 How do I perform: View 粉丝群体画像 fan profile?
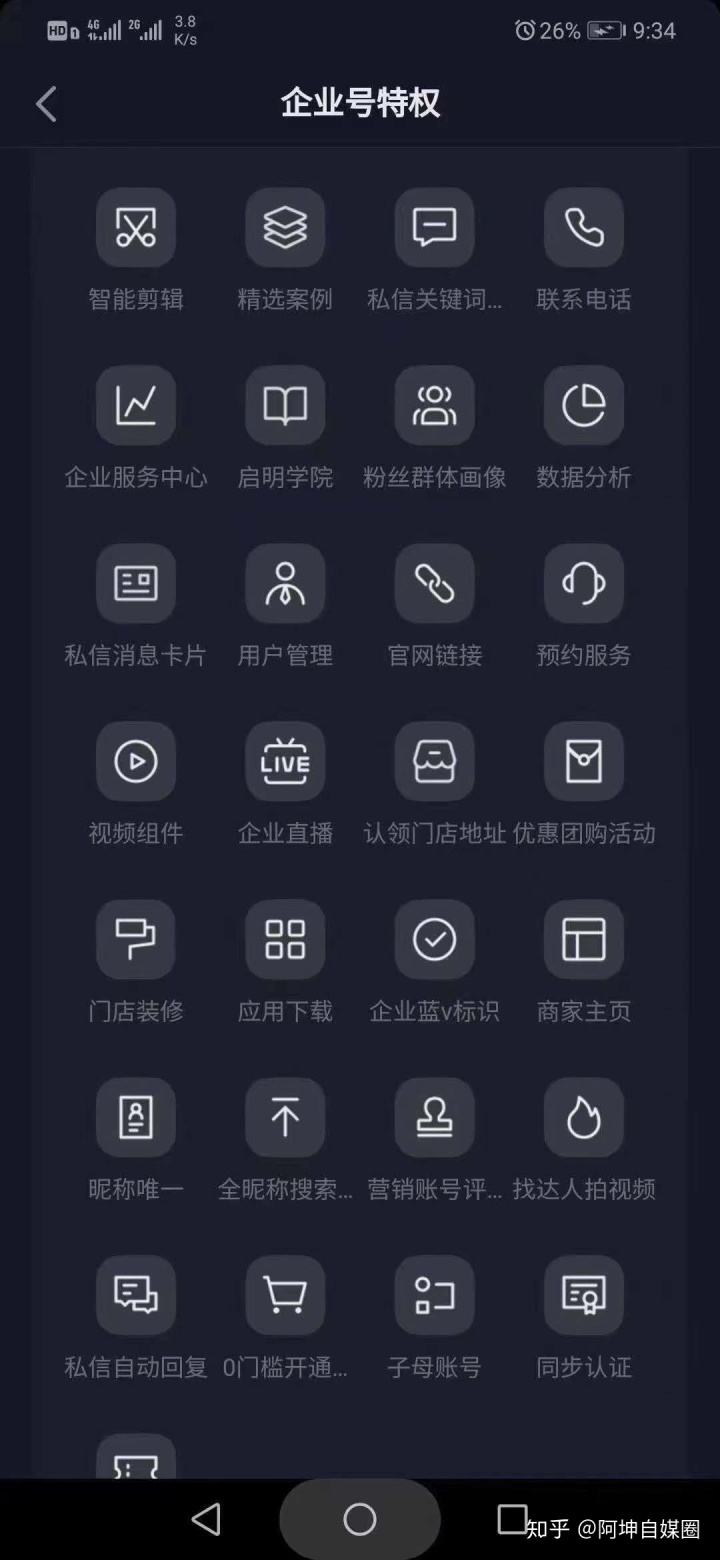tap(435, 406)
